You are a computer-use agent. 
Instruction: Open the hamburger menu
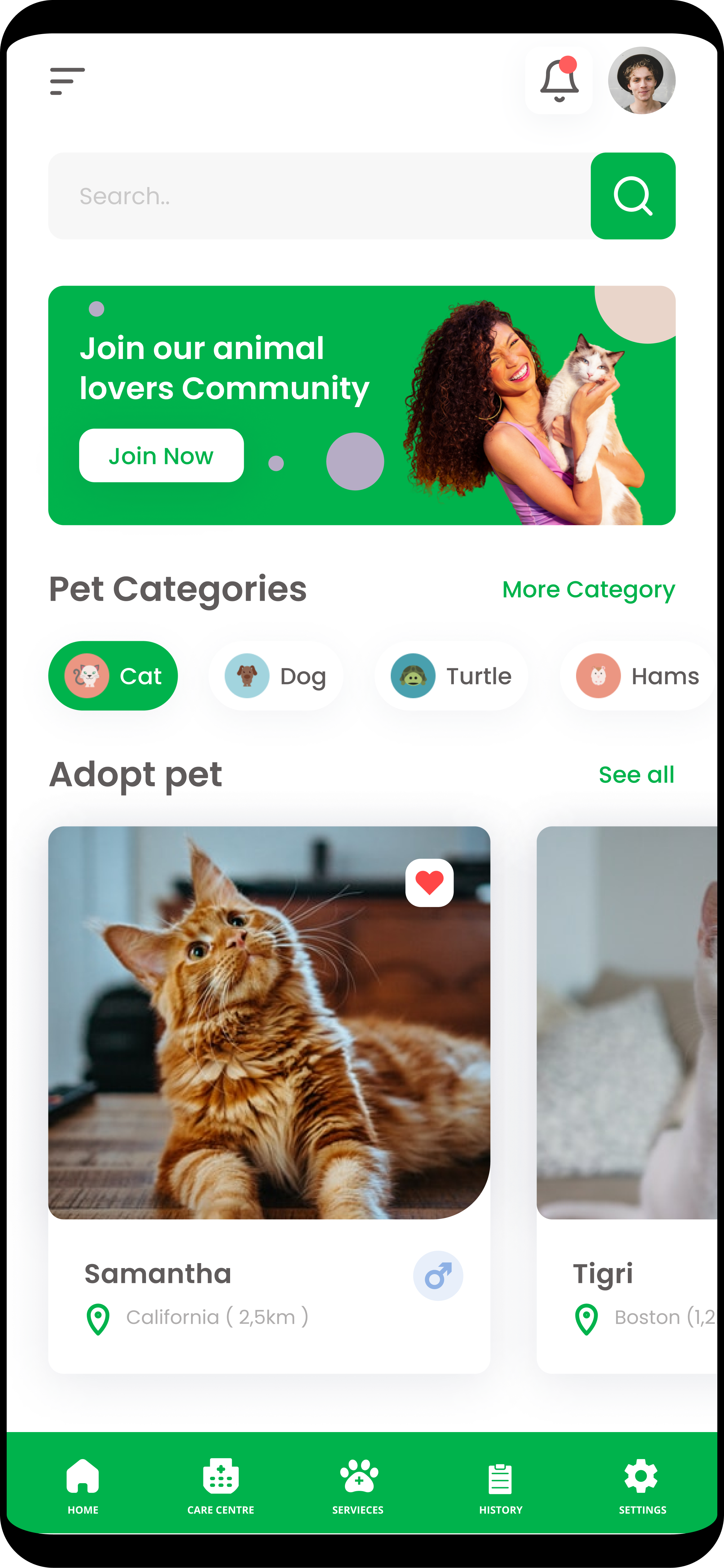pos(67,81)
